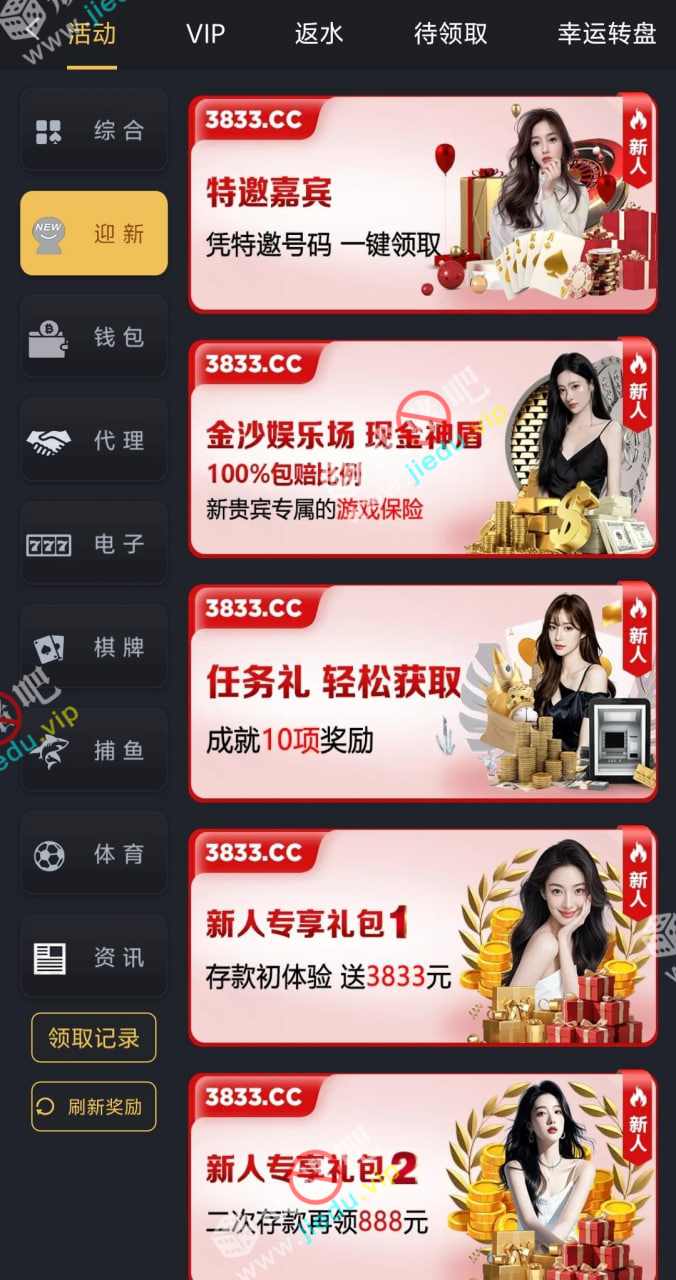This screenshot has width=676, height=1280.
Task: Open the 资讯 category
Action: 94,958
